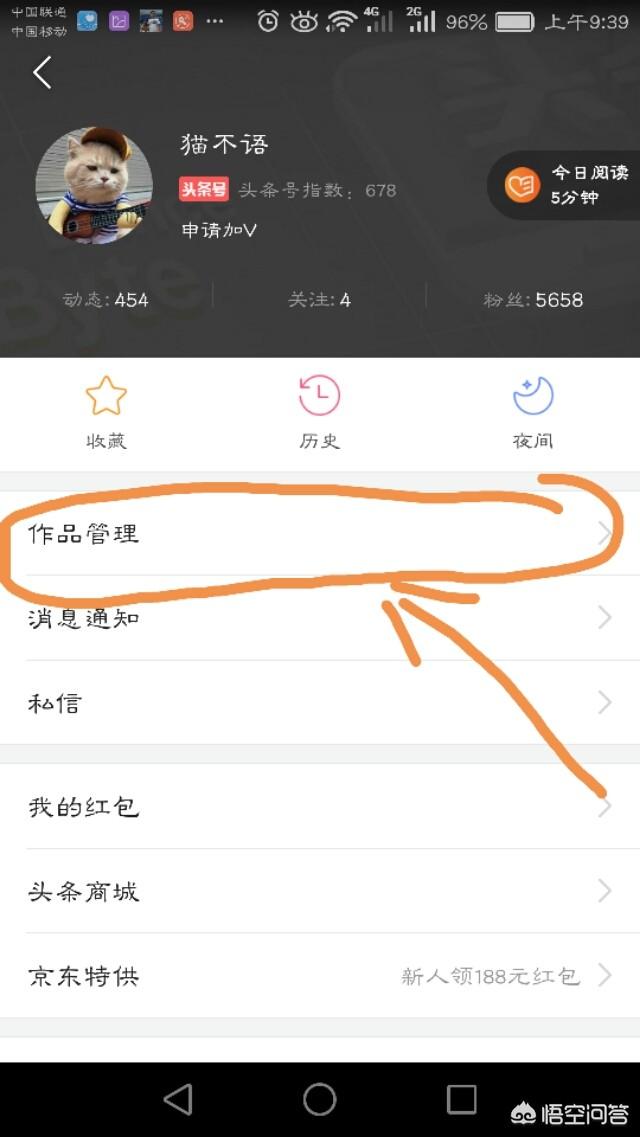Open 消息通知
This screenshot has height=1137, width=640.
(x=320, y=618)
